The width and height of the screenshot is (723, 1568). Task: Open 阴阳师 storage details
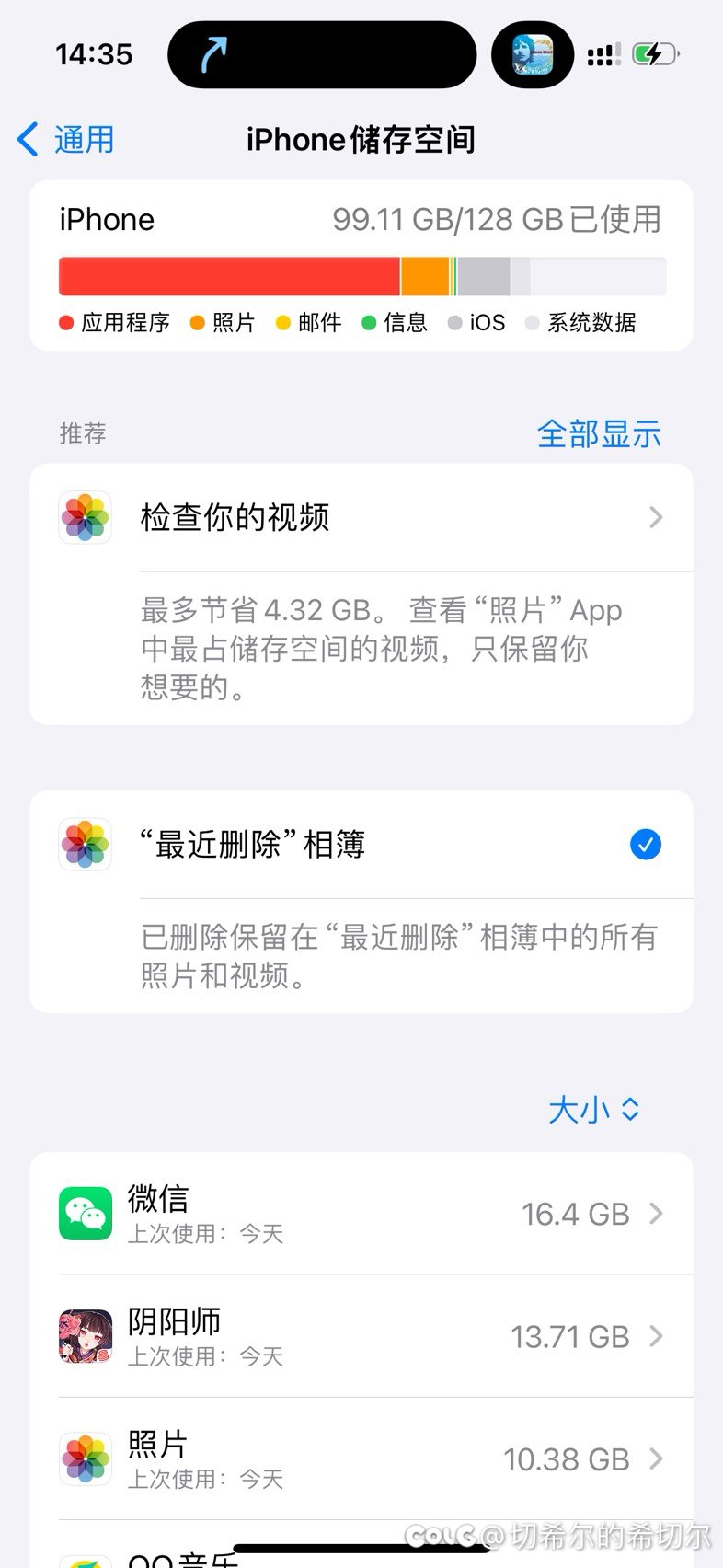click(x=361, y=1336)
